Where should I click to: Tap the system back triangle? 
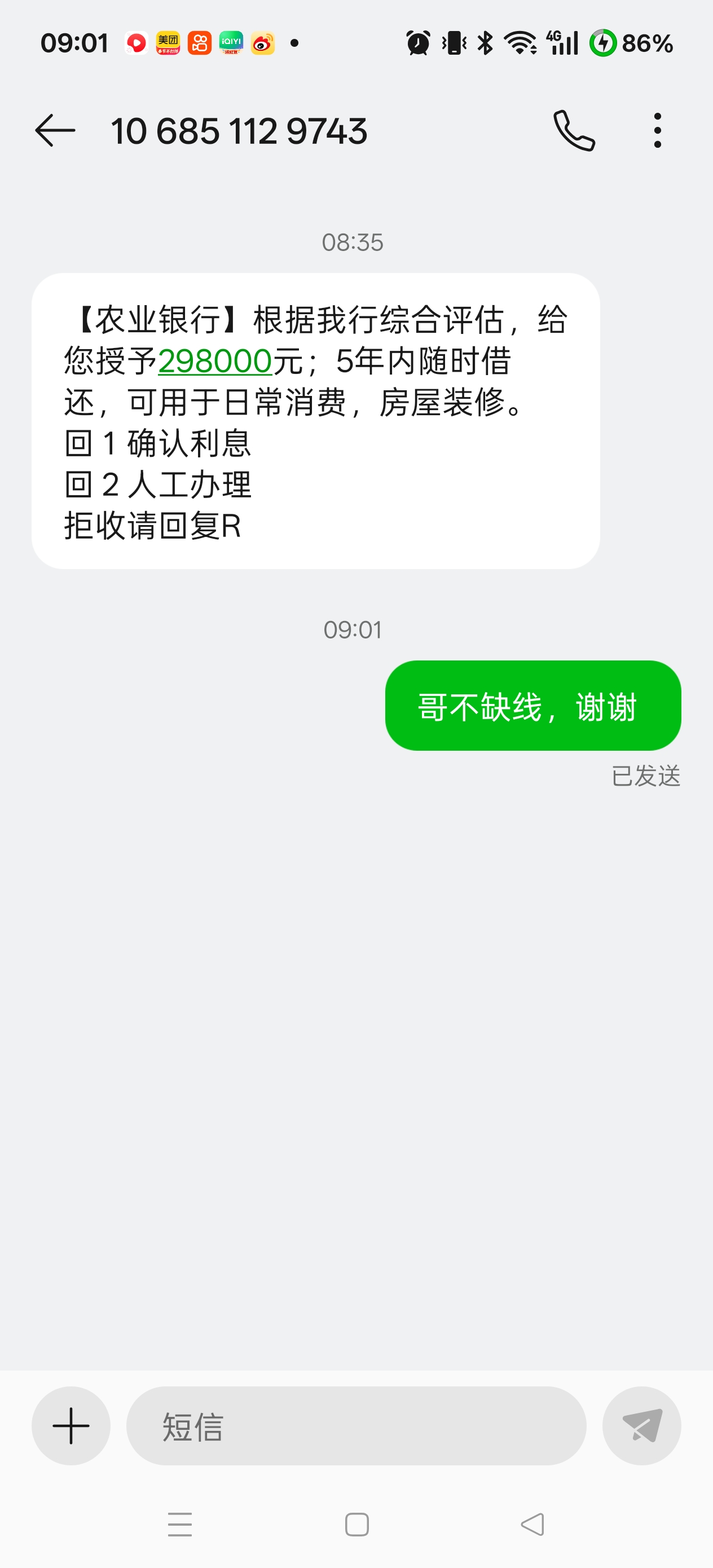[532, 1524]
